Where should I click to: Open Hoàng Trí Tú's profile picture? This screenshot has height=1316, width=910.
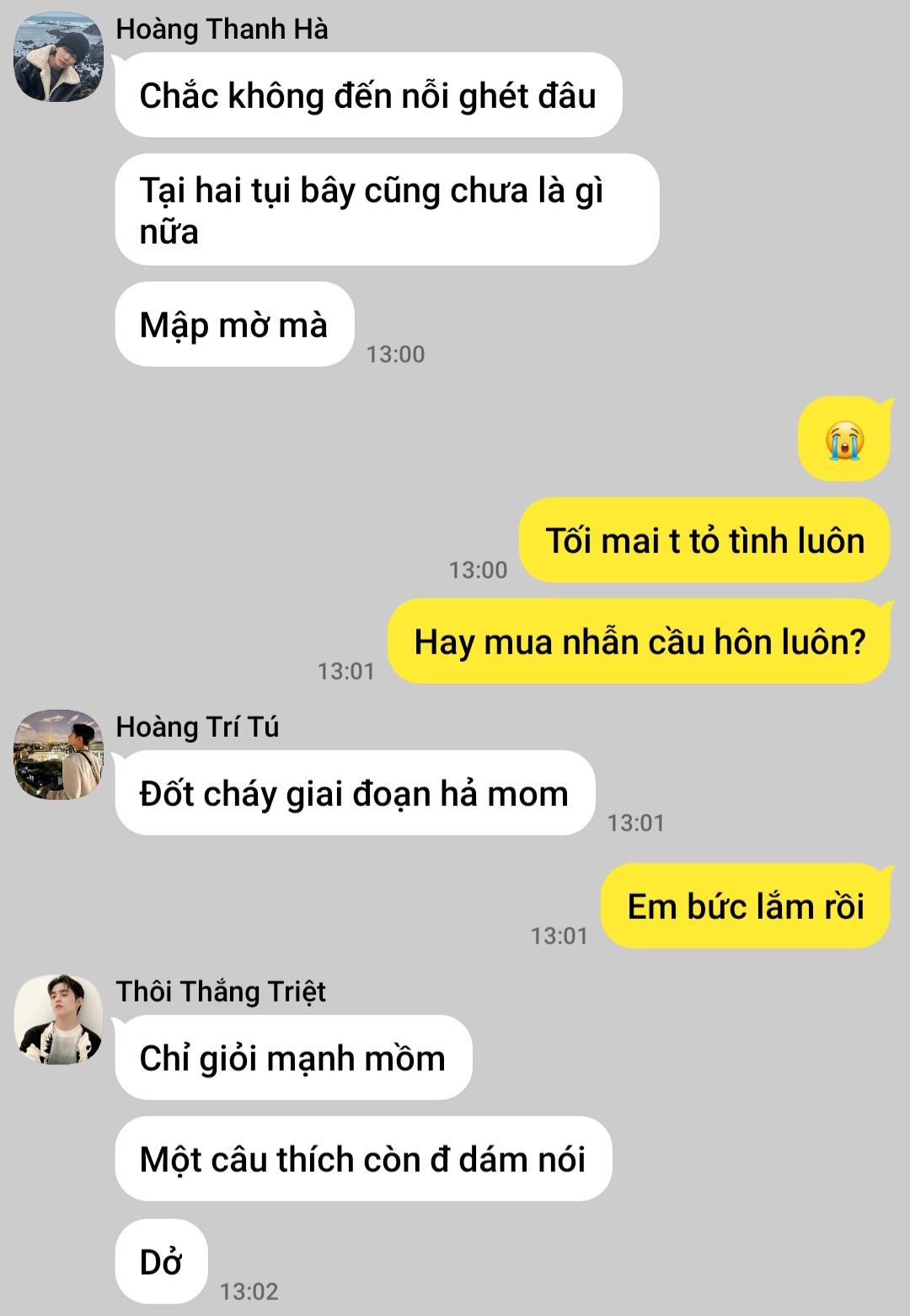point(58,754)
